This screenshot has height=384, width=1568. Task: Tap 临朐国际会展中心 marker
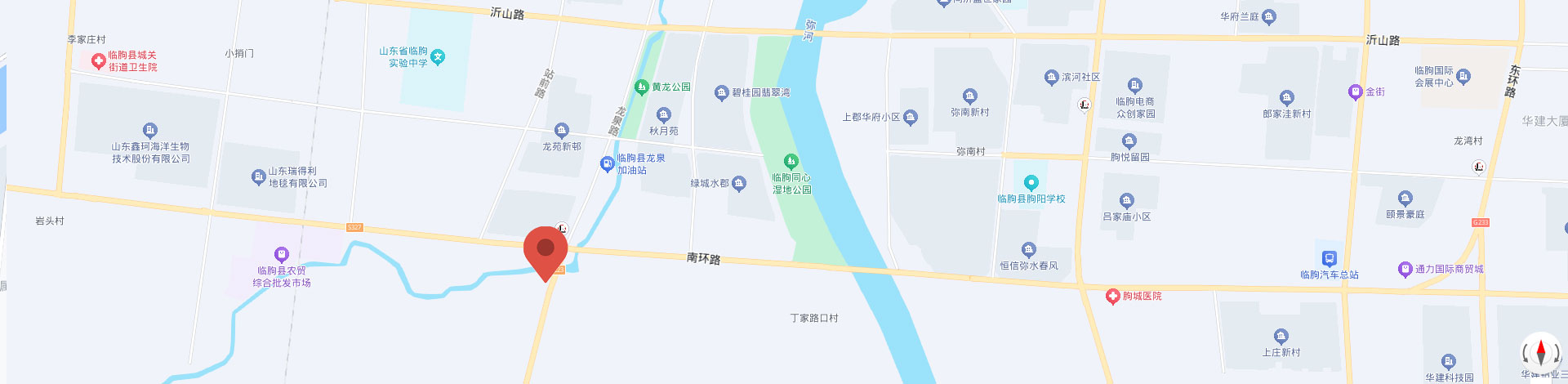[1463, 77]
